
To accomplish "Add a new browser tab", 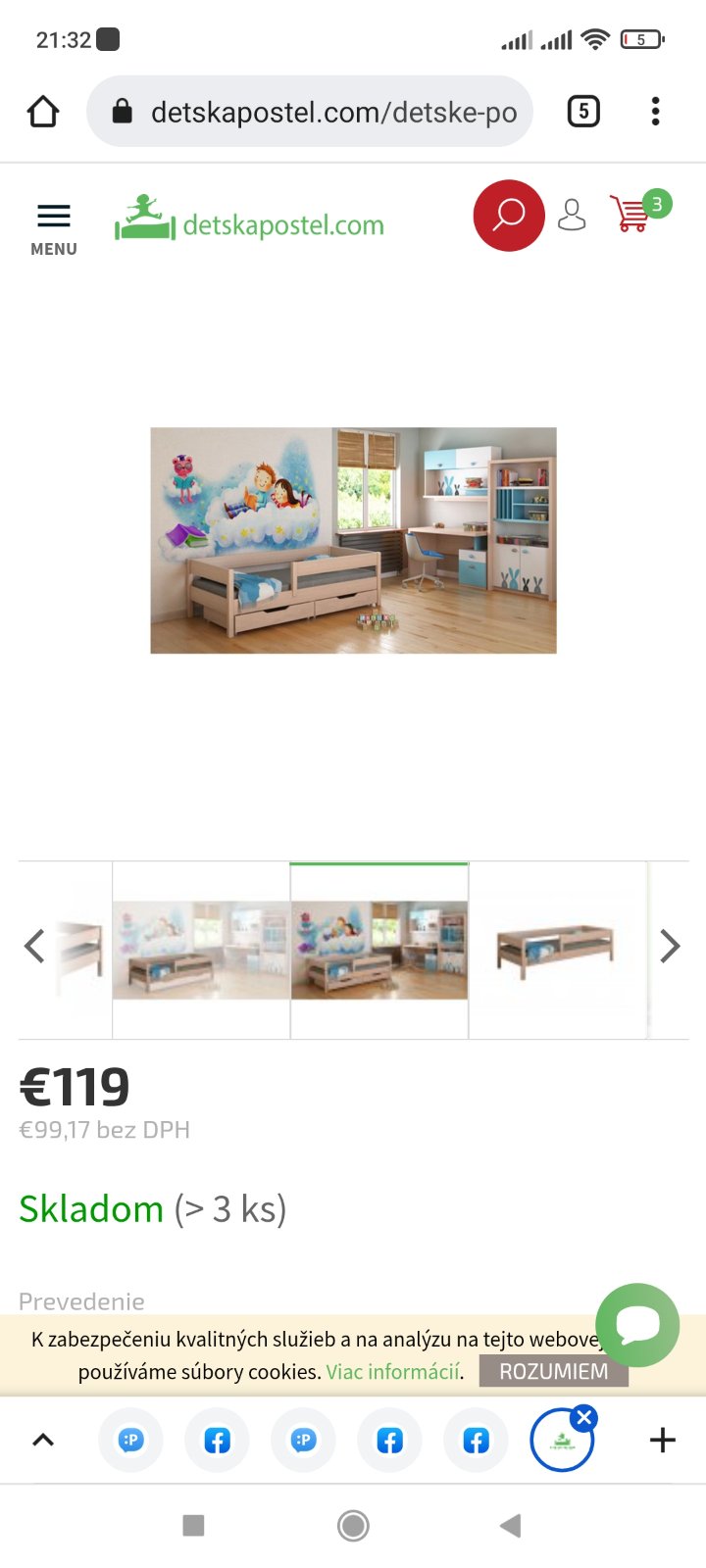I will coord(663,1440).
